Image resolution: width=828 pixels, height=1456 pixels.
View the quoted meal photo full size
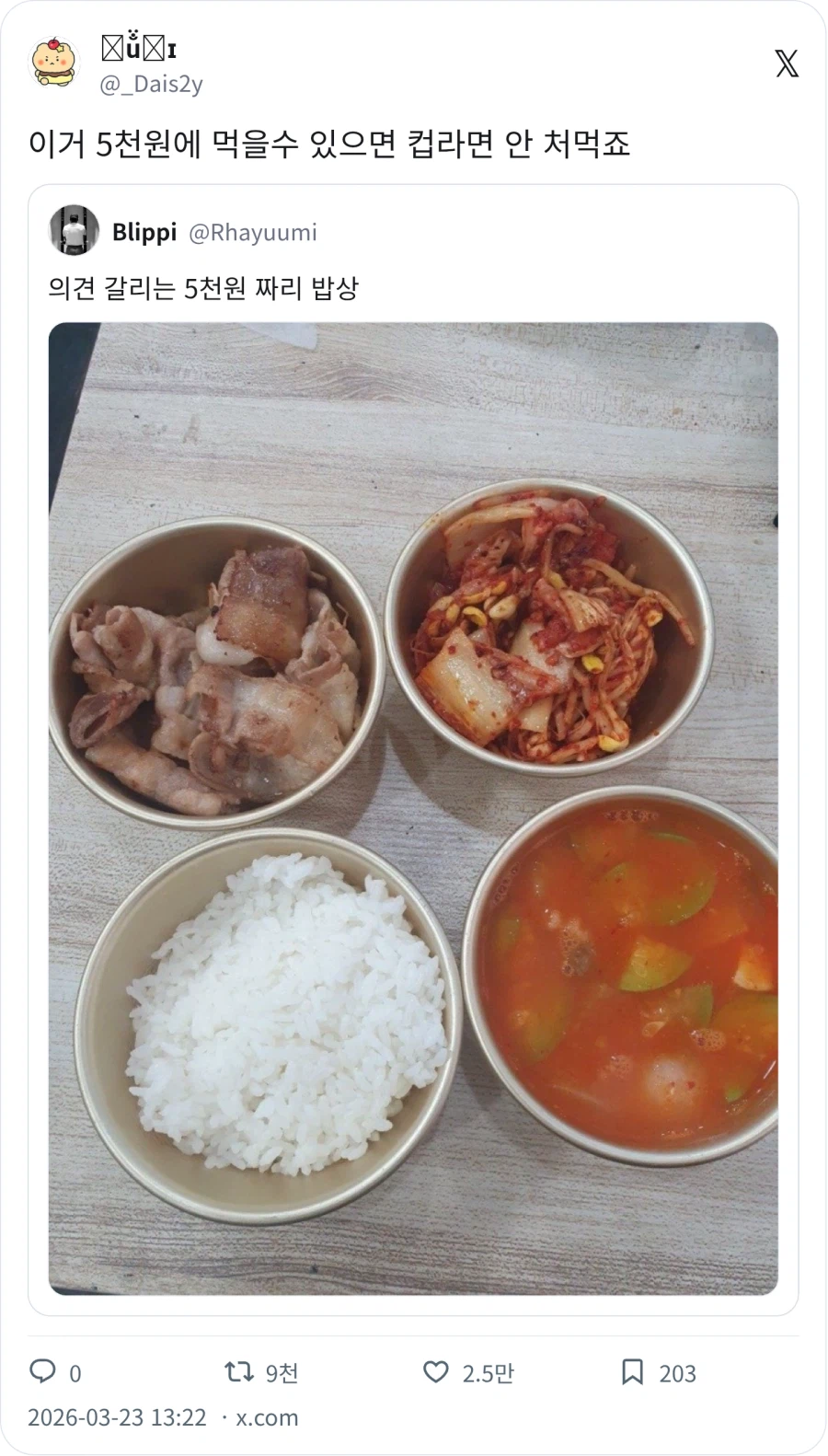click(x=413, y=808)
